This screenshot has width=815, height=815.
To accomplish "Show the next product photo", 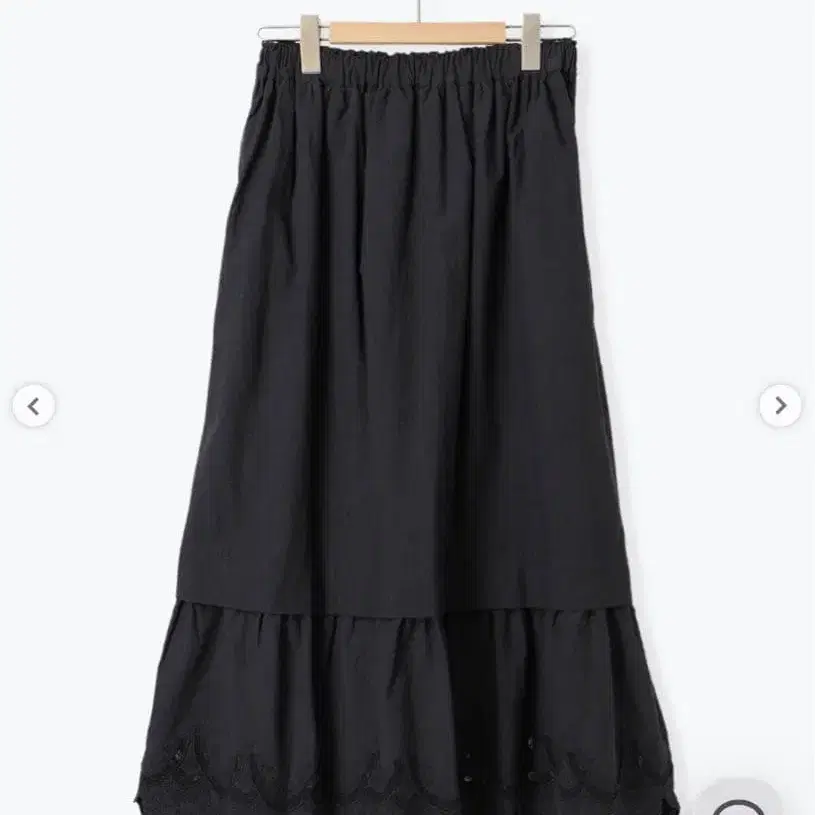I will (780, 406).
